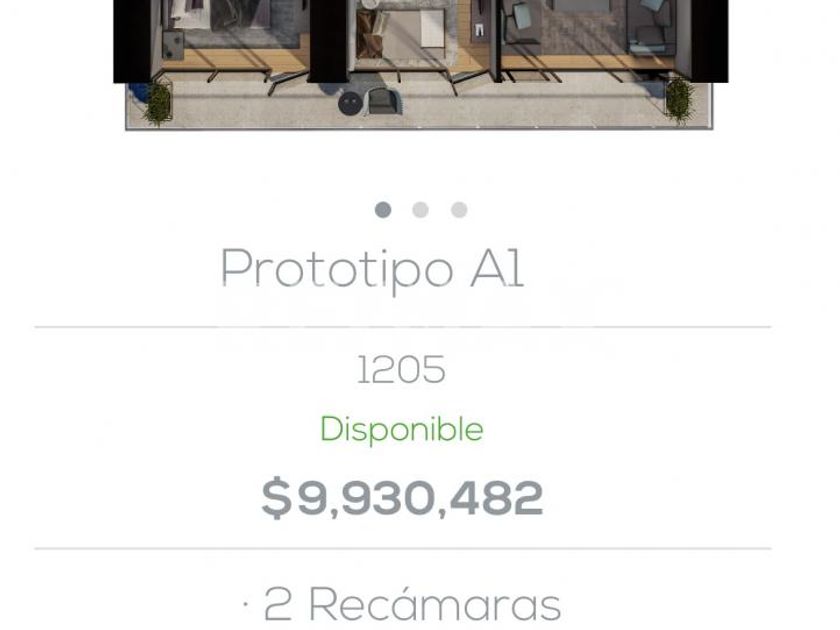Select the third carousel page dot
The height and width of the screenshot is (630, 840).
[459, 210]
